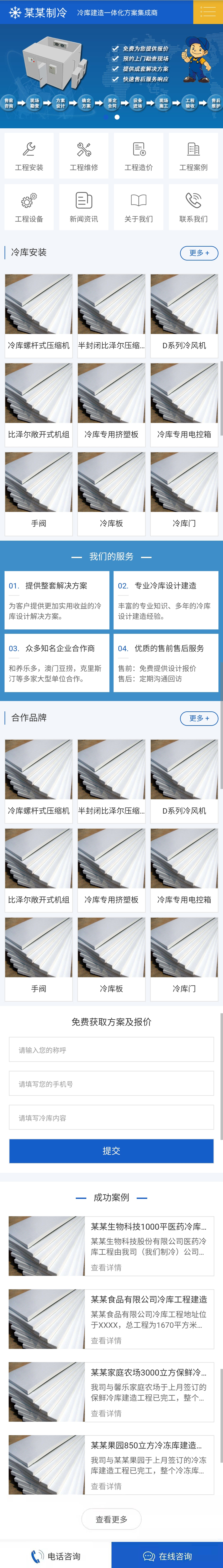The height and width of the screenshot is (1568, 223).
Task: Focus the 请填写您的手机号 field
Action: (111, 1084)
